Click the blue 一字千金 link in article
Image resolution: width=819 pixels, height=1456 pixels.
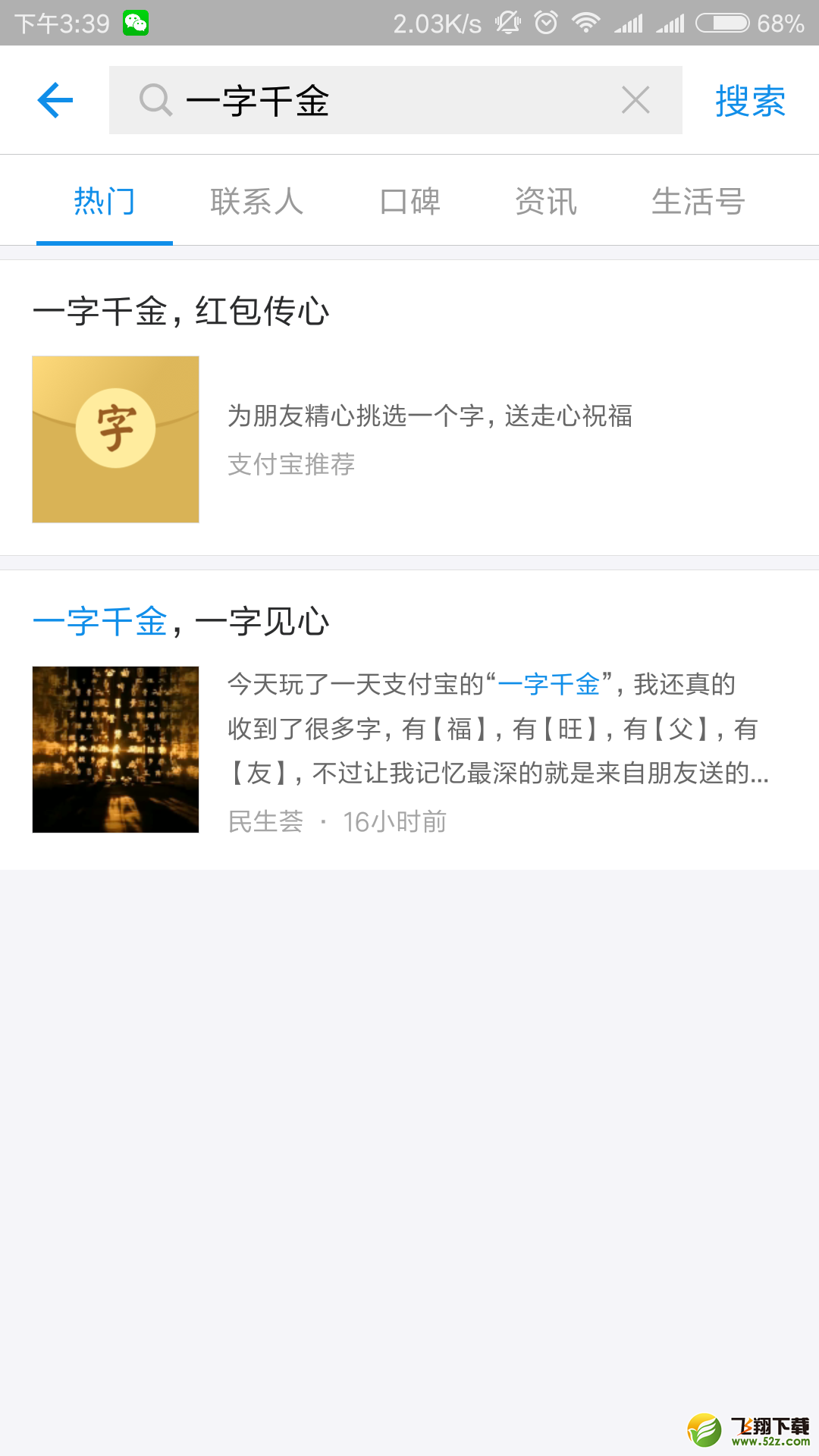[x=552, y=685]
